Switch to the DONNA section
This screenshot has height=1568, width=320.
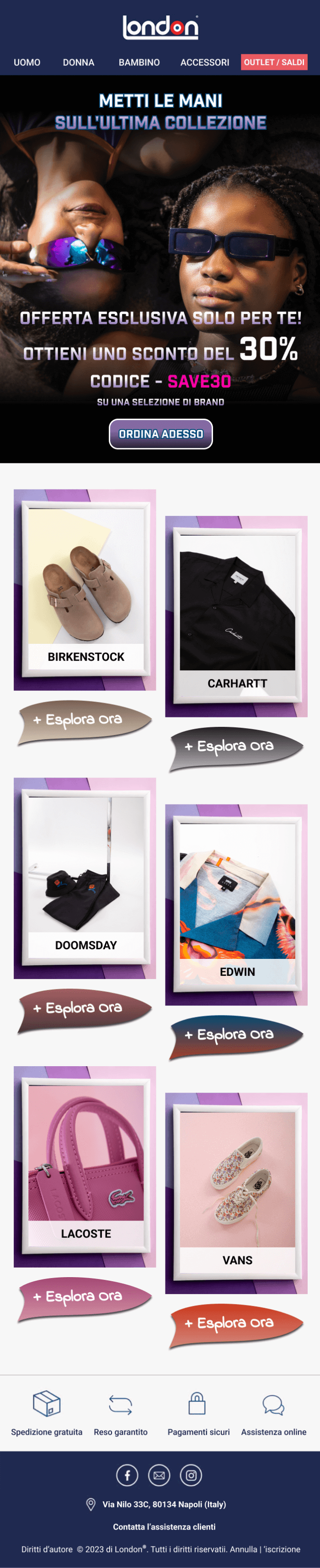[x=79, y=62]
